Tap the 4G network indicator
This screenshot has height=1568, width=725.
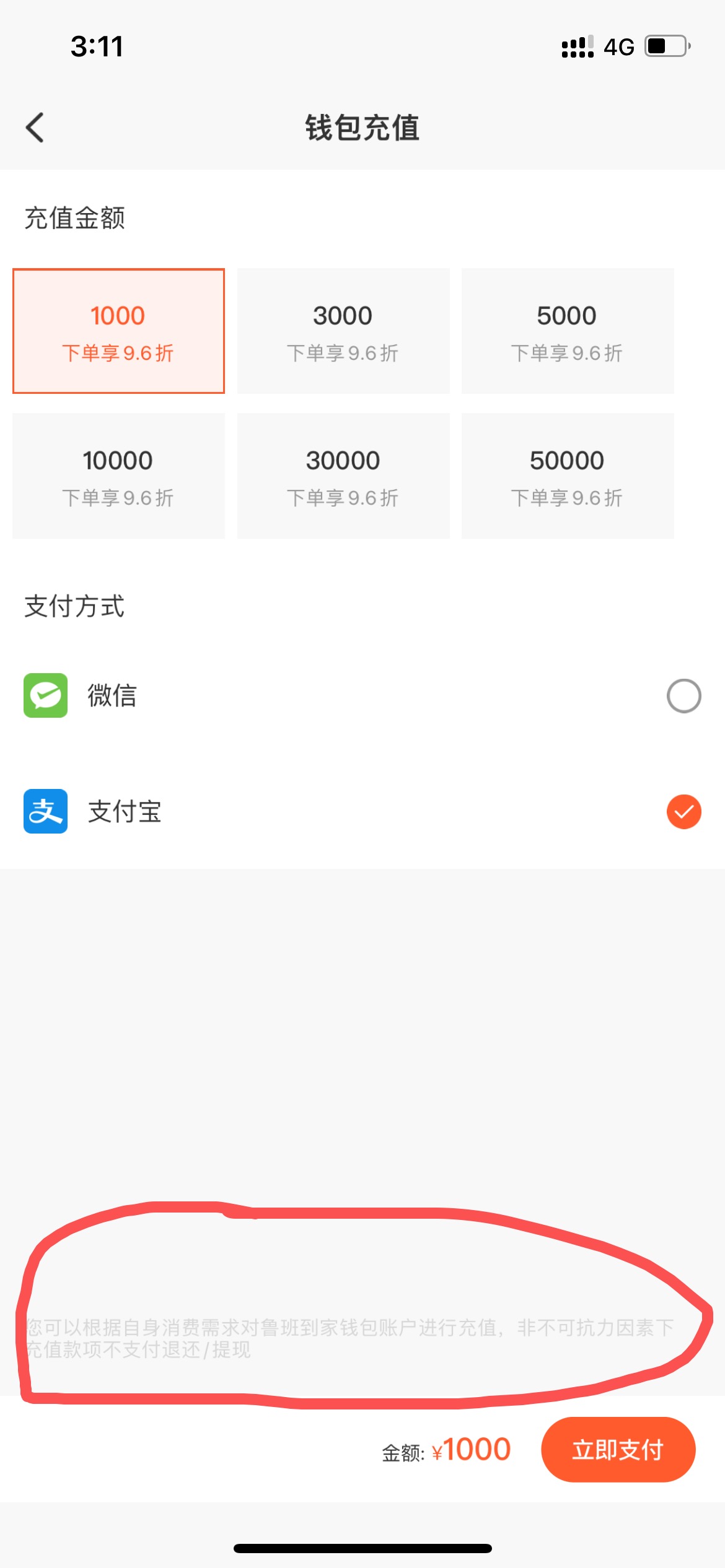(618, 46)
